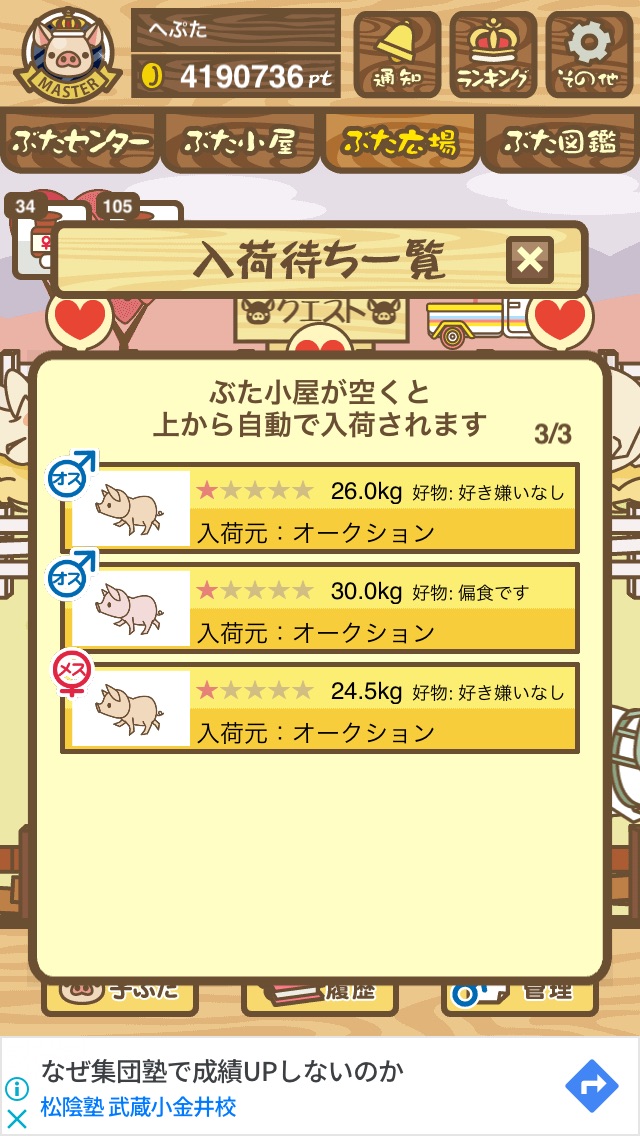The width and height of the screenshot is (640, 1136).
Task: Dismiss the ad with X icon
Action: tap(17, 1119)
